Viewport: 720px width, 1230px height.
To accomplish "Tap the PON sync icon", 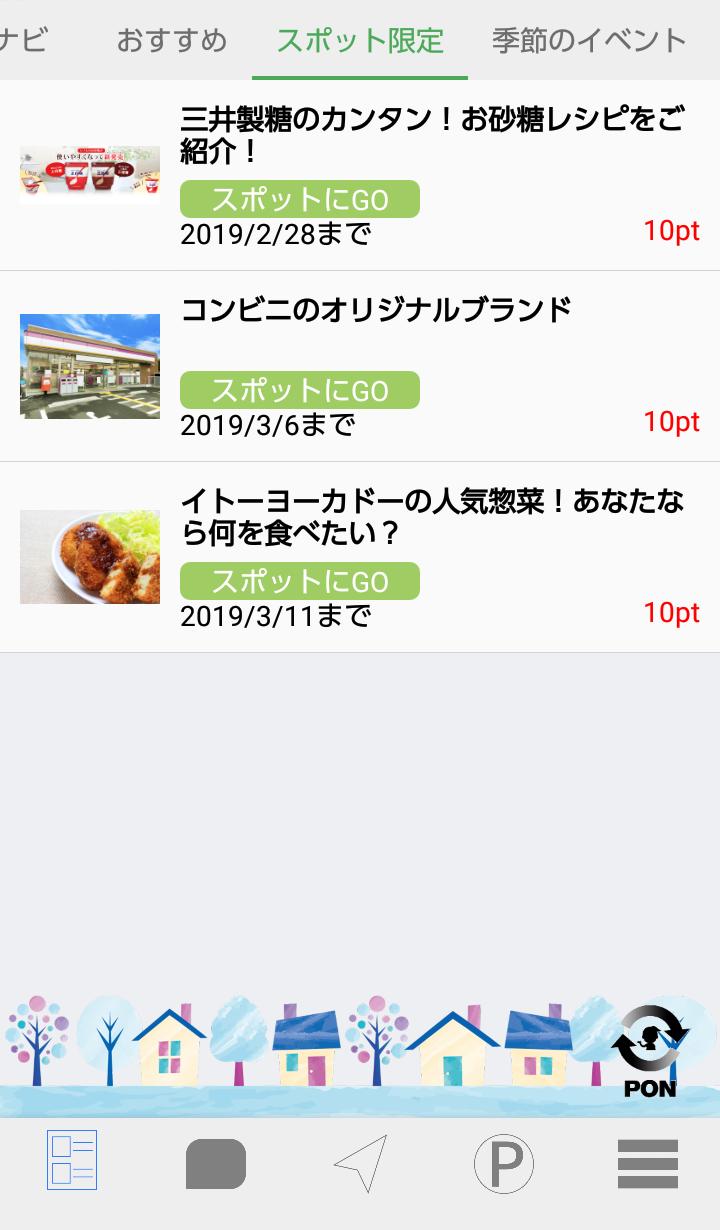I will click(x=650, y=1050).
